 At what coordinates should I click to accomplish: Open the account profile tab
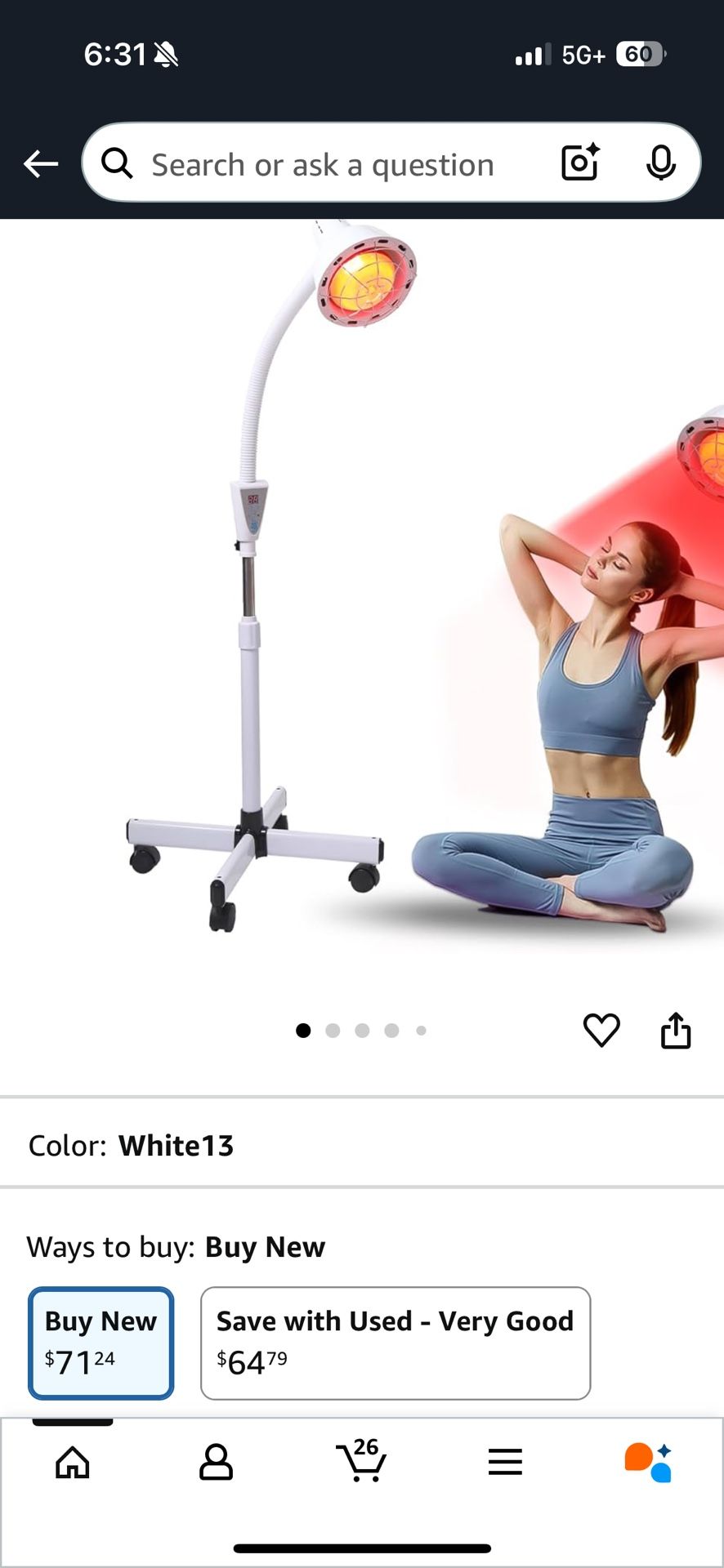(216, 1462)
